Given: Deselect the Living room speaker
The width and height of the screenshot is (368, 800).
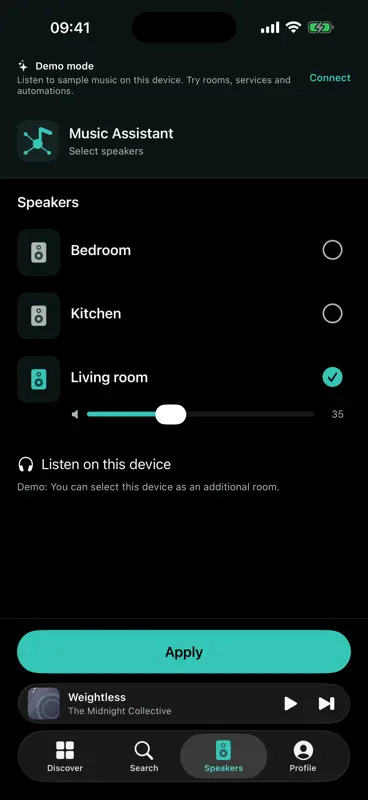Looking at the screenshot, I should [332, 378].
